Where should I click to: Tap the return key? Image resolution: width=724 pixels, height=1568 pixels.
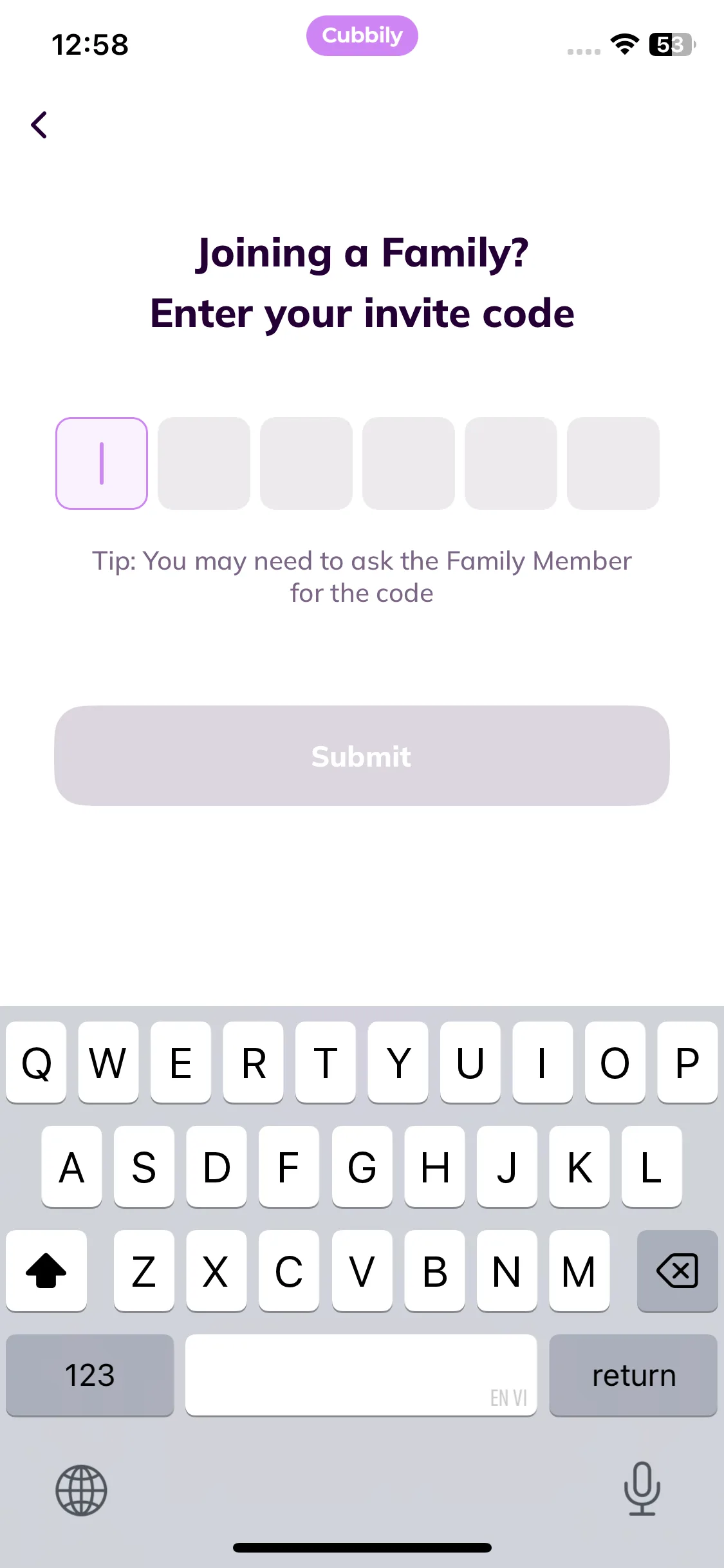(633, 1375)
